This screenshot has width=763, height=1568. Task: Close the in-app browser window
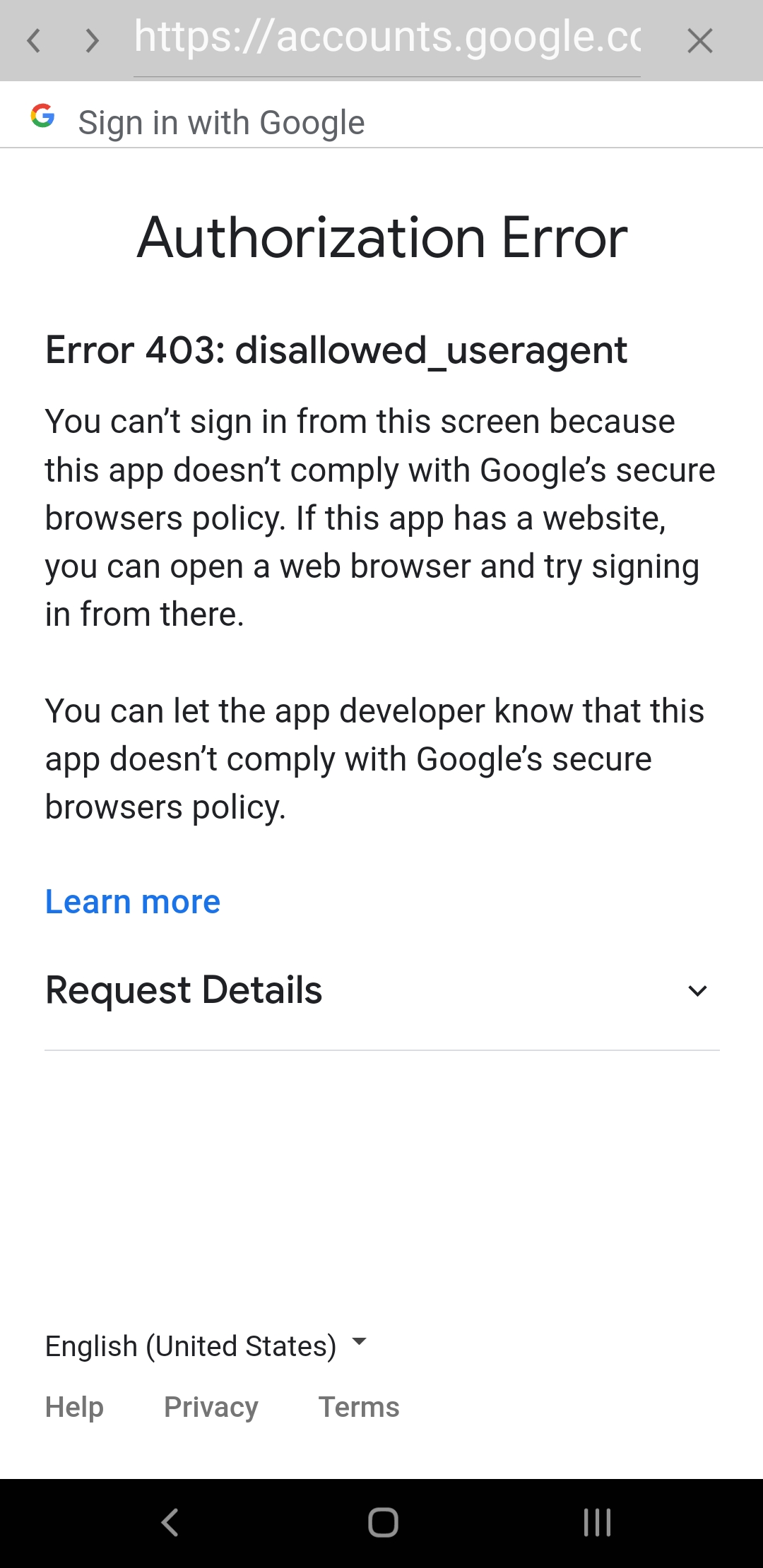(x=699, y=41)
